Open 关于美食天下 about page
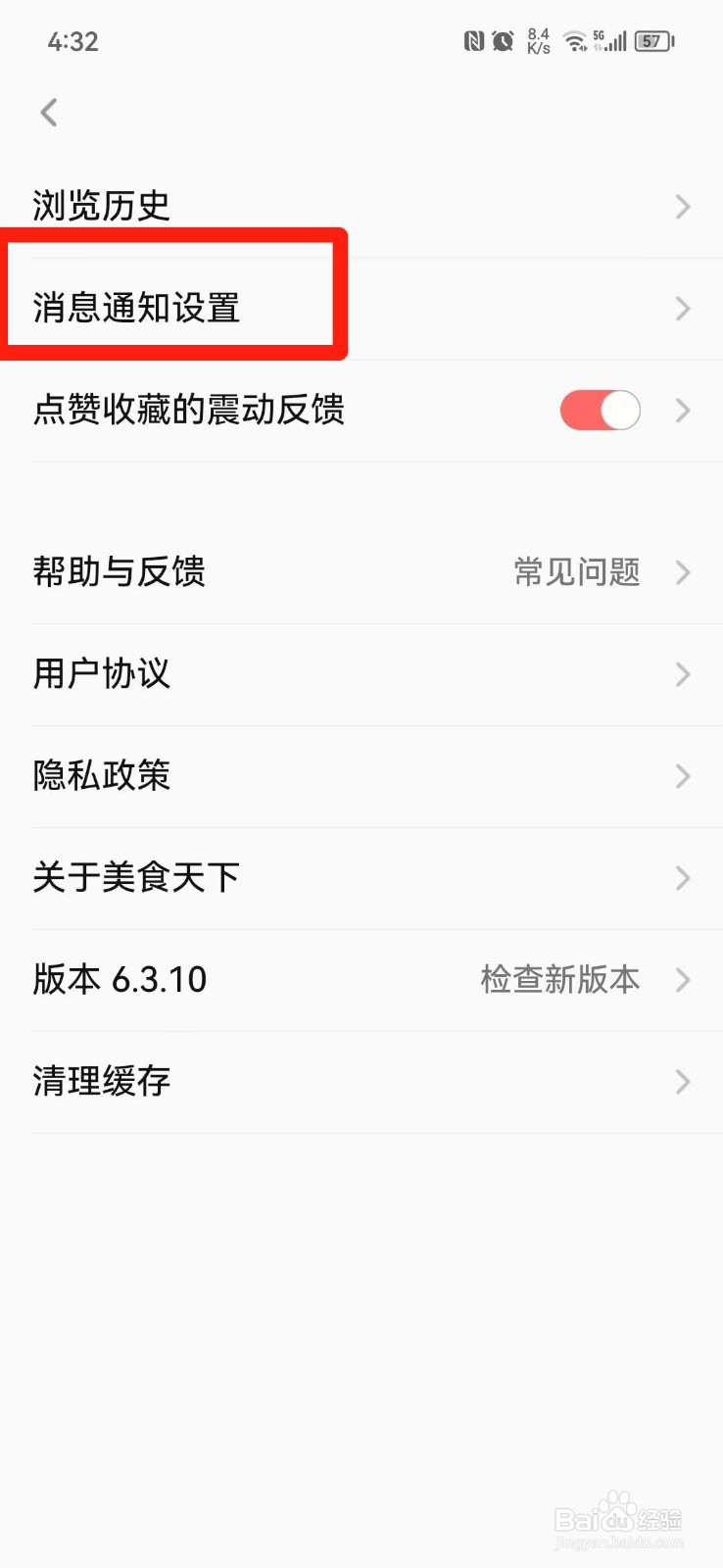 361,878
